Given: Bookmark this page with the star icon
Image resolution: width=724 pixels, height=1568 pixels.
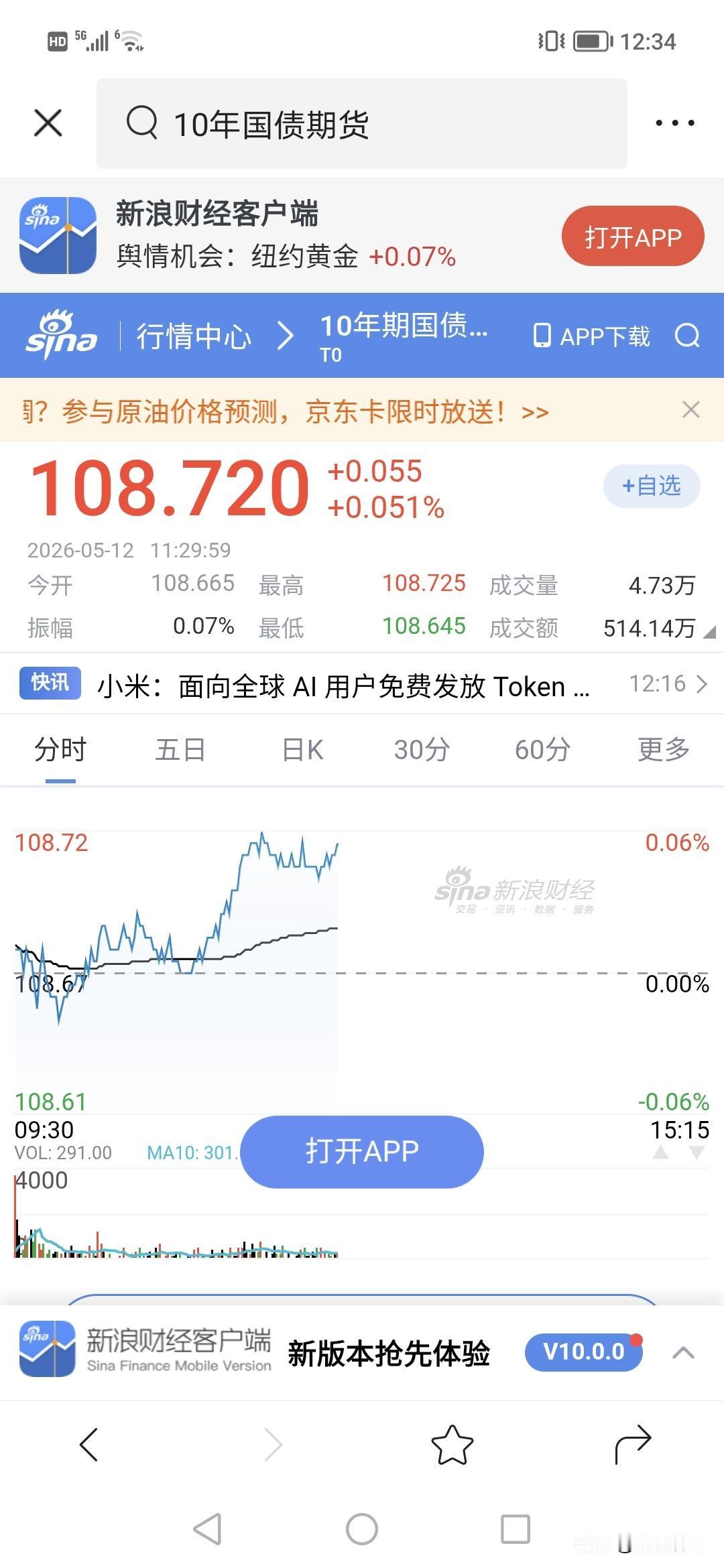Looking at the screenshot, I should tap(452, 1445).
